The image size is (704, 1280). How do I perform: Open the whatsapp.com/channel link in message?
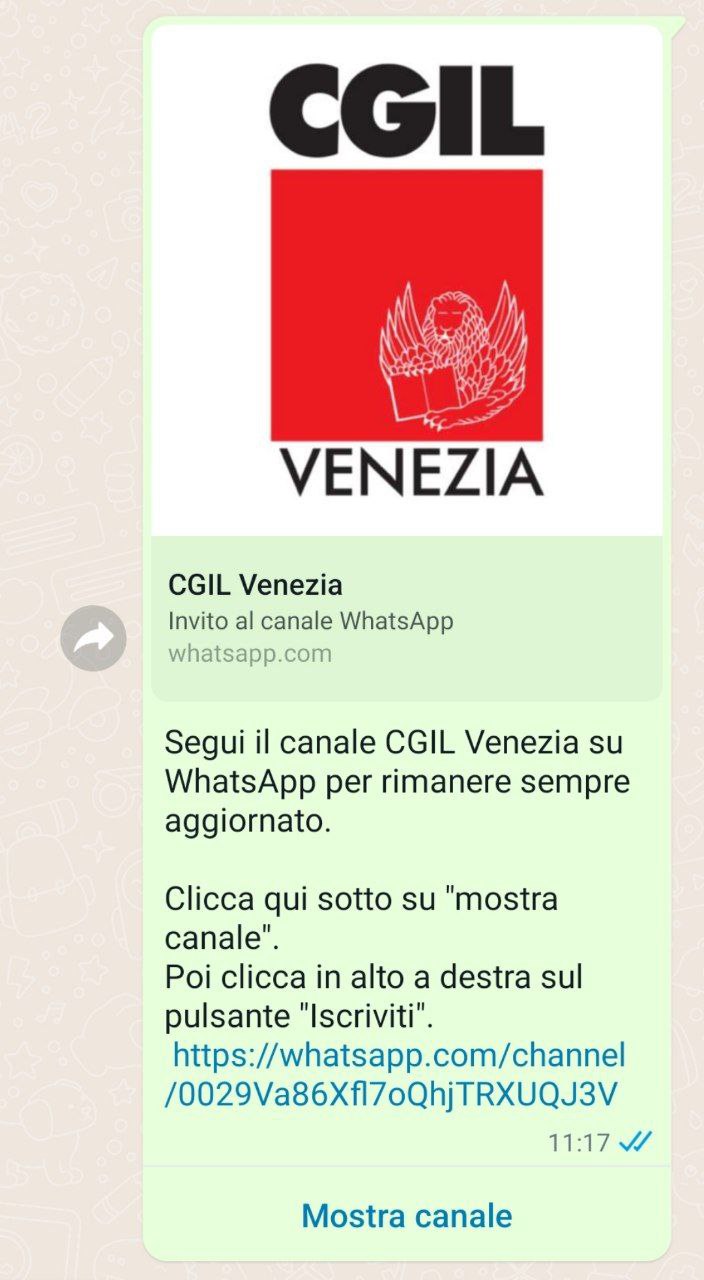tap(398, 1074)
